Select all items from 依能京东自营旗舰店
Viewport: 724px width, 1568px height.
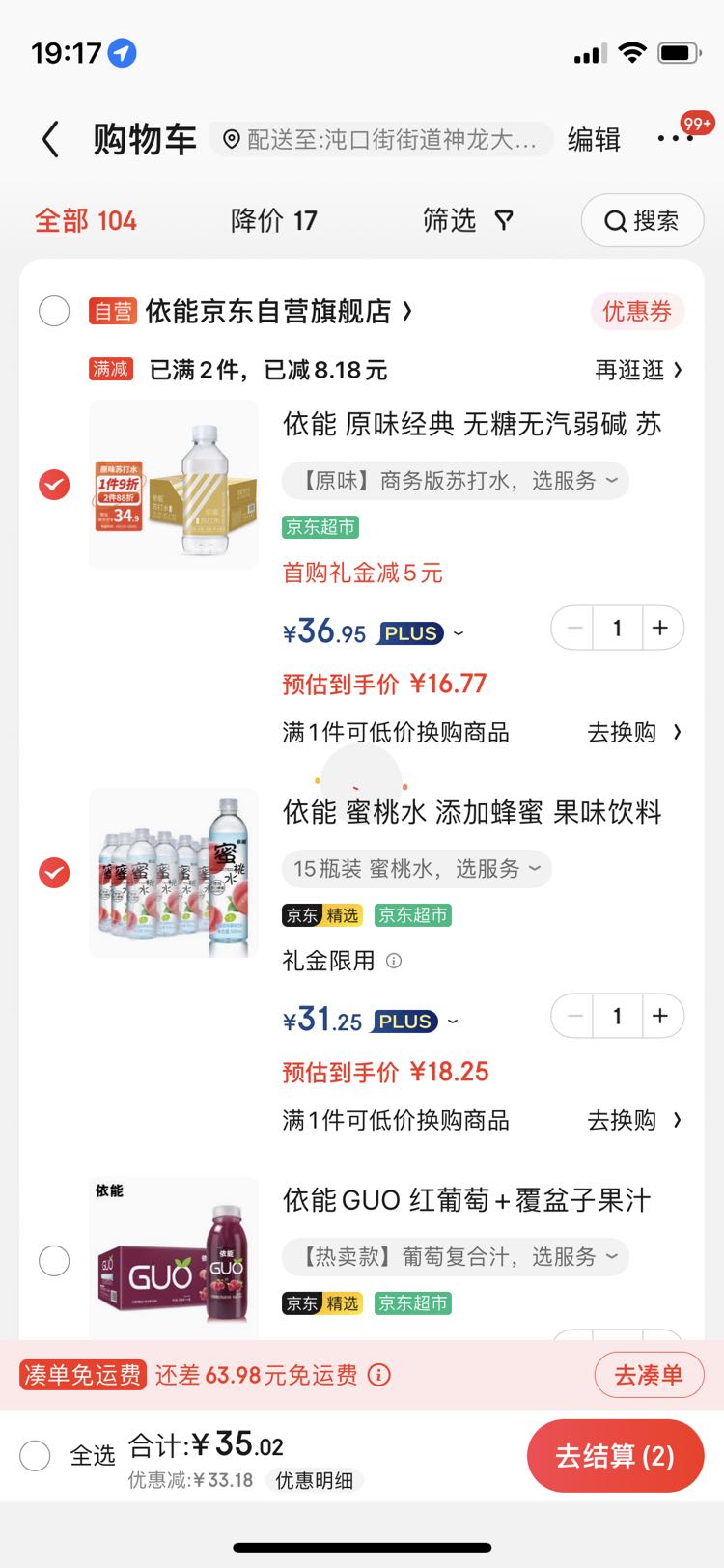click(x=54, y=312)
